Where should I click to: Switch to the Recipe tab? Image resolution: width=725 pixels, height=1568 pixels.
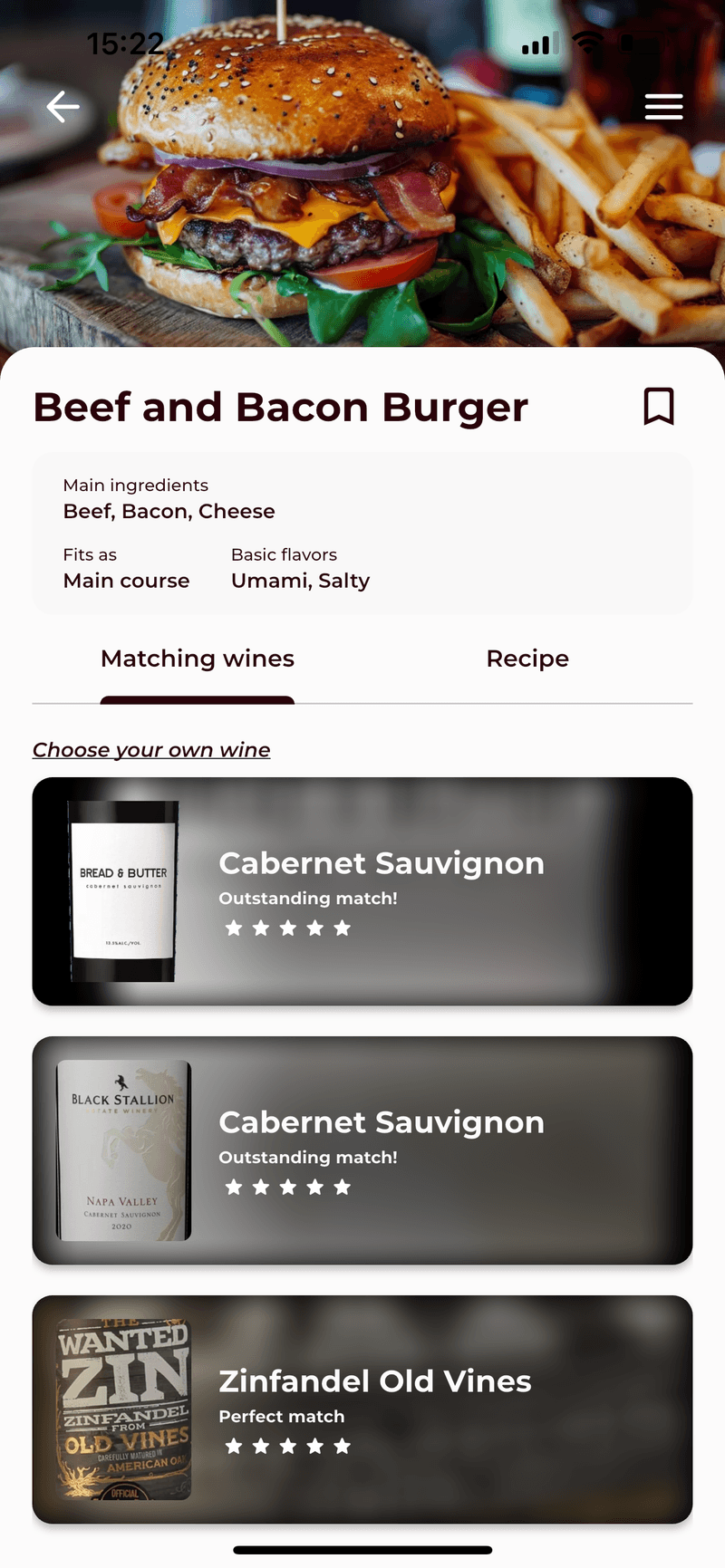pos(527,659)
